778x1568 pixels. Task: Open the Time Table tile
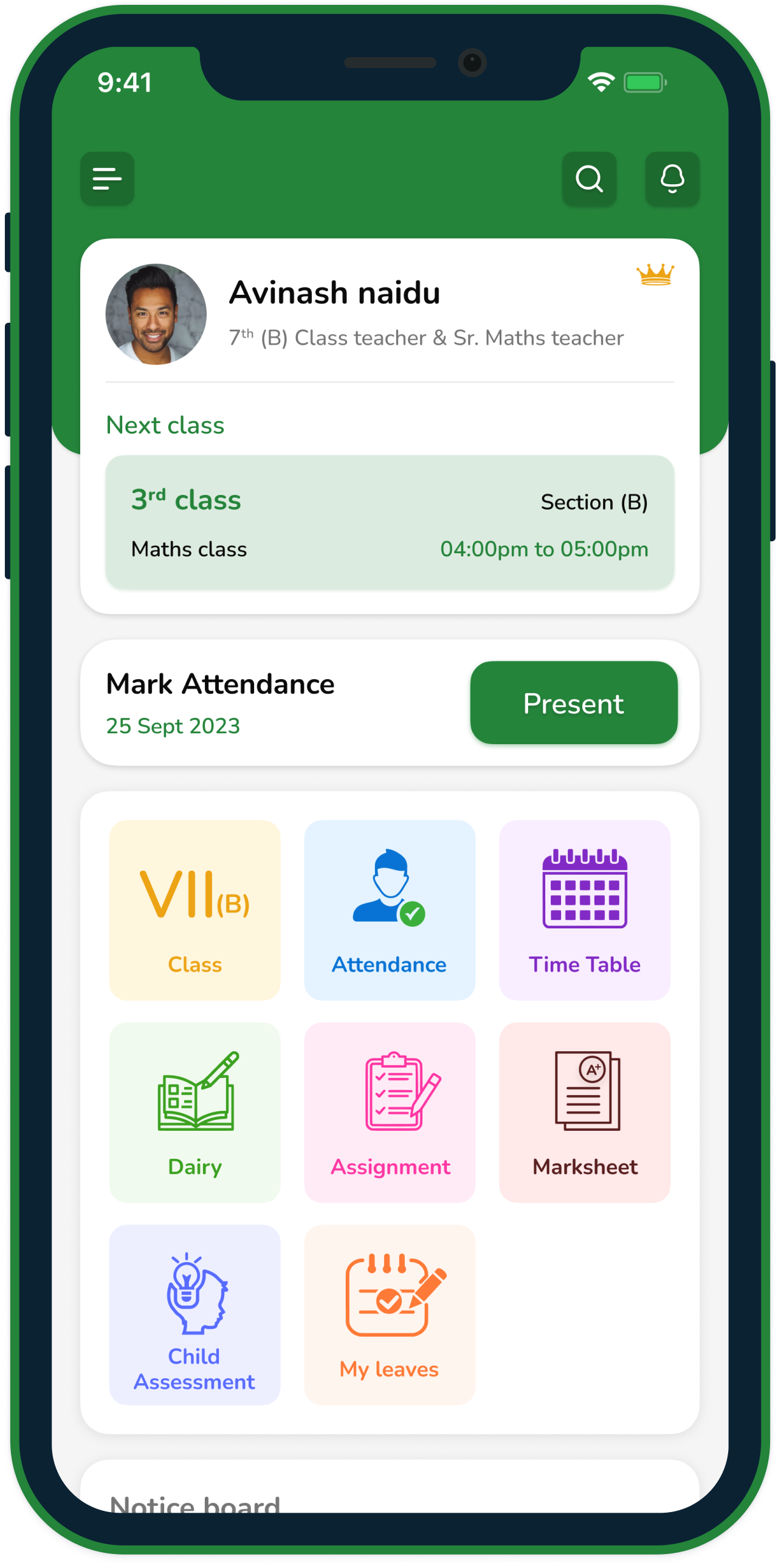tap(584, 910)
